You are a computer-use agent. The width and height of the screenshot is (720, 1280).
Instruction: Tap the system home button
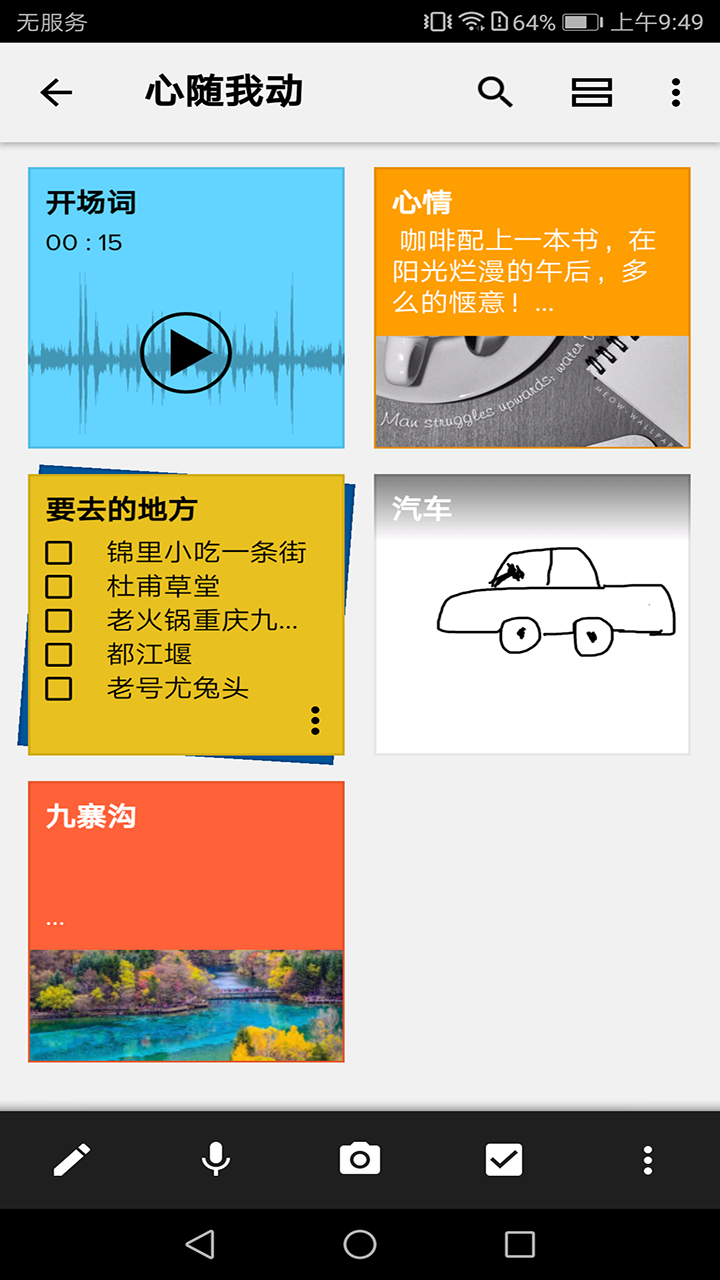360,1244
